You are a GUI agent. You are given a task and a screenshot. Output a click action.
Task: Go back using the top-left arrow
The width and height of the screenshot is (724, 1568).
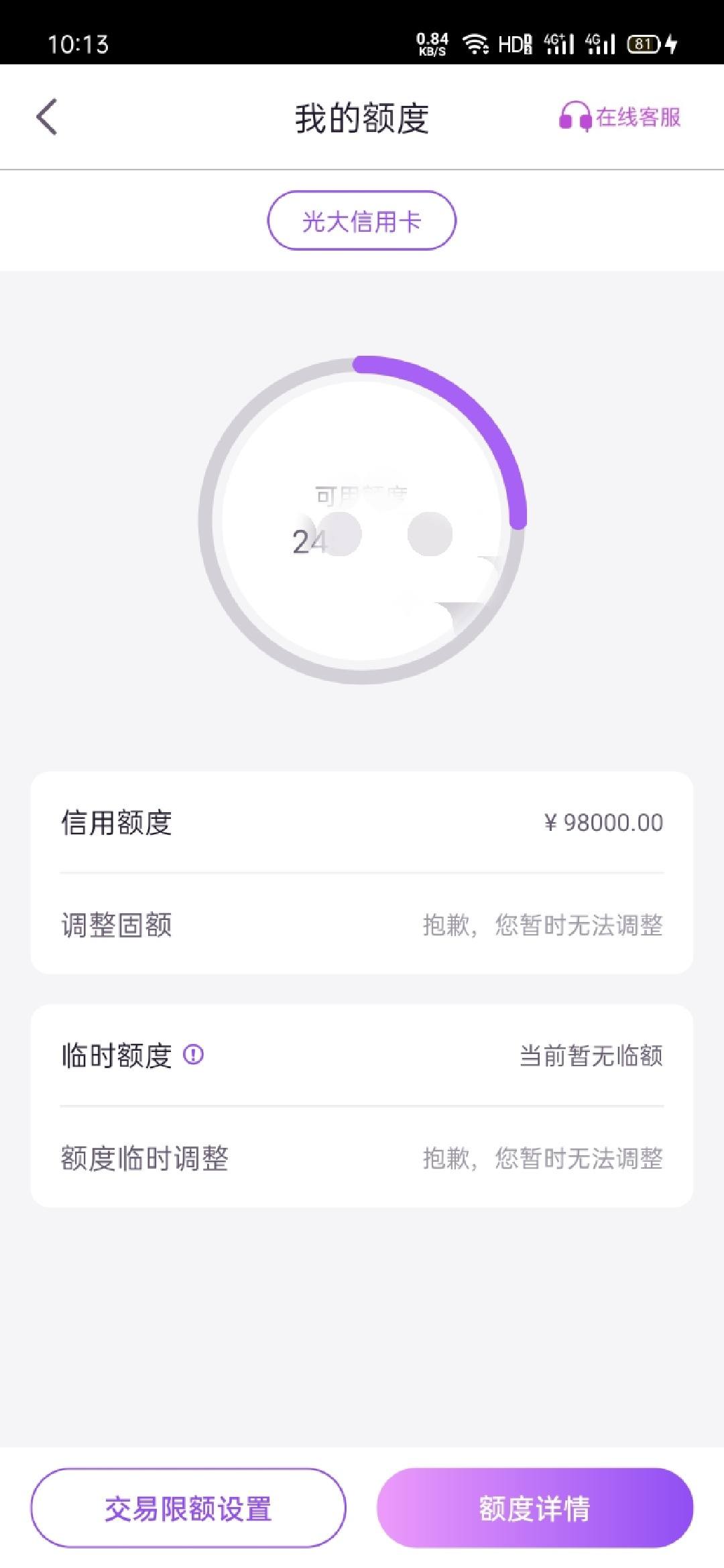click(x=47, y=117)
